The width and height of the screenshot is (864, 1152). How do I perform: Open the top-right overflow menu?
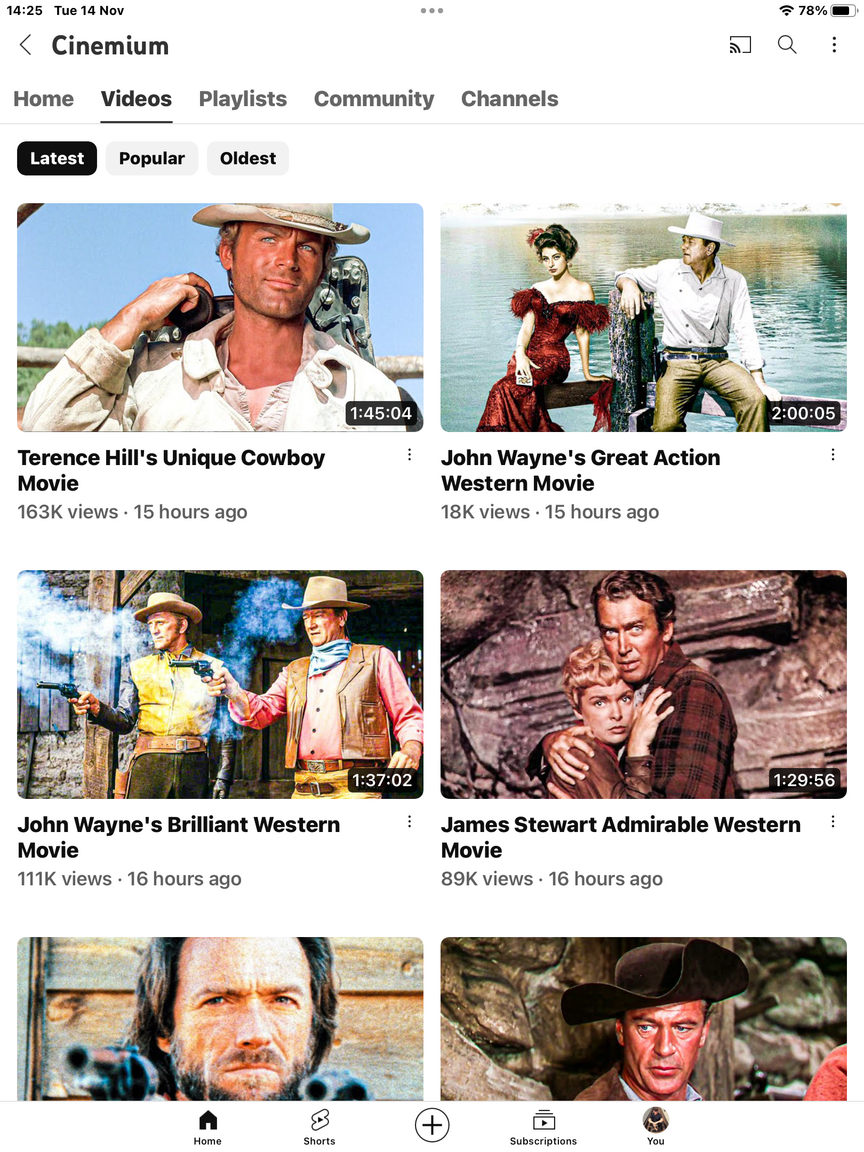tap(834, 45)
